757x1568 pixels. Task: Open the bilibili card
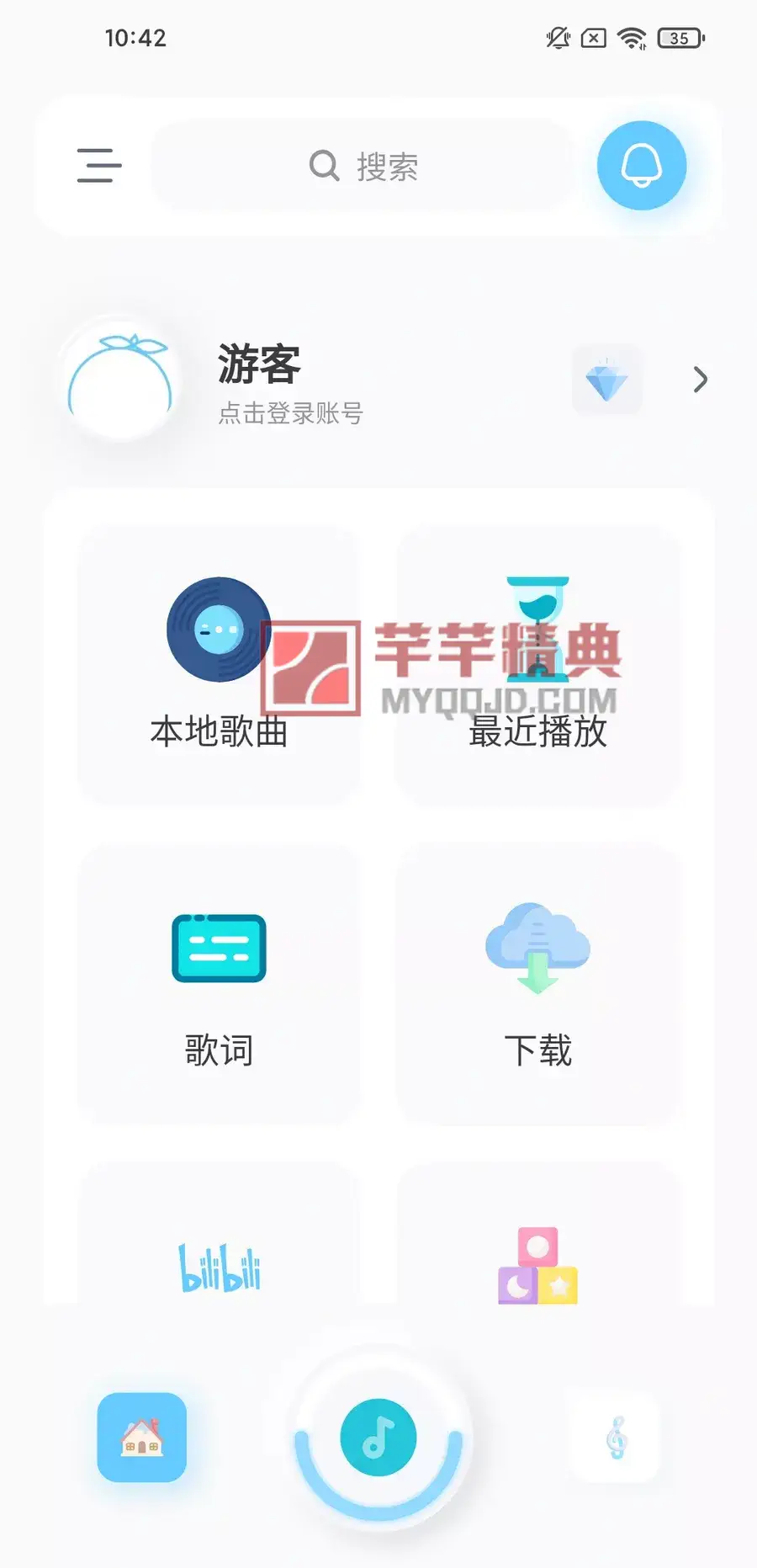[219, 1235]
